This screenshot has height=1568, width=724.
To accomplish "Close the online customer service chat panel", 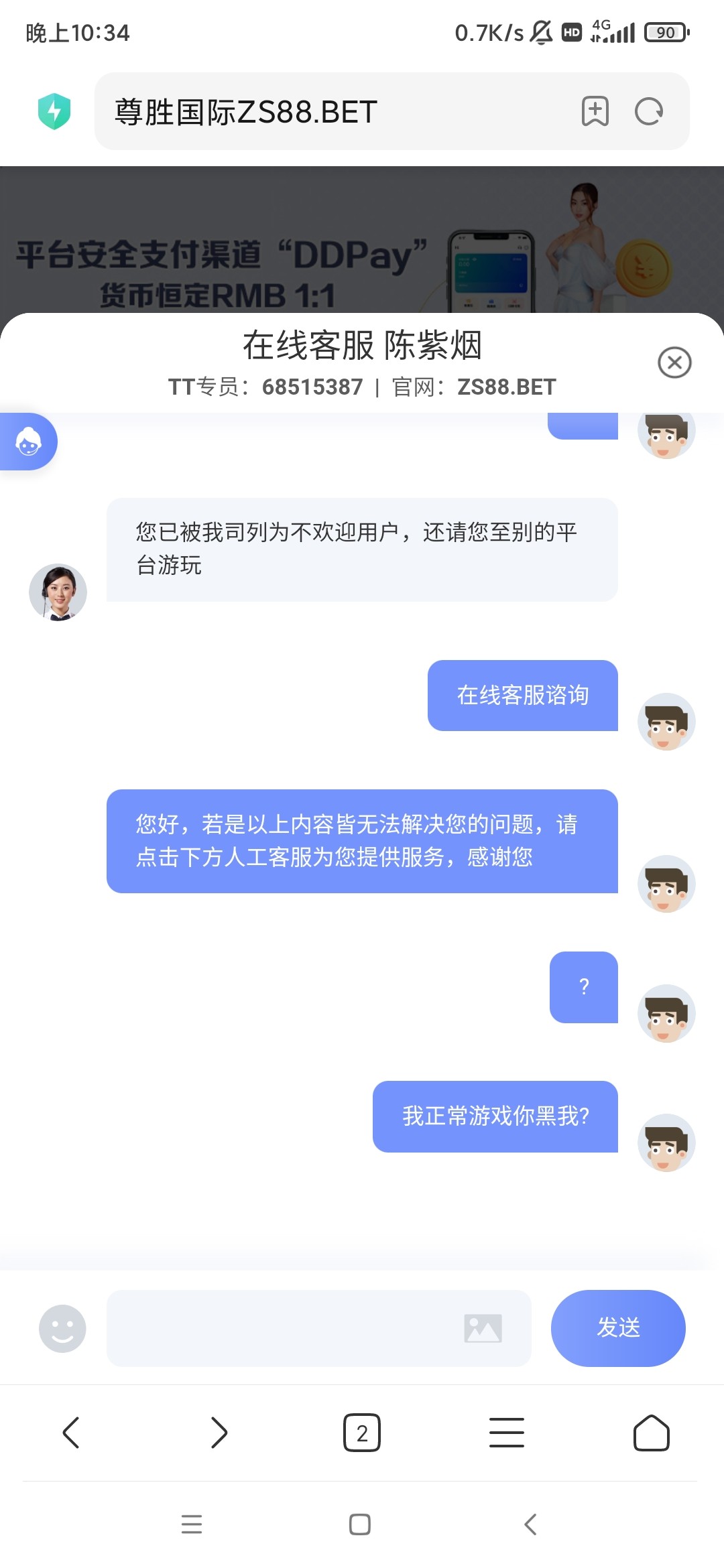I will (x=674, y=363).
